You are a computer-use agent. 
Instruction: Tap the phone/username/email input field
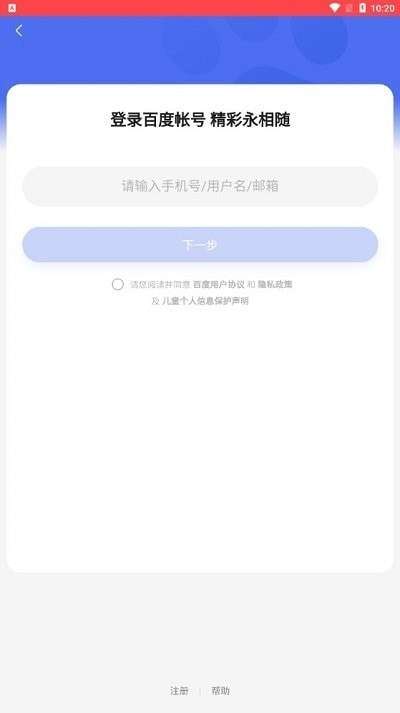point(200,186)
